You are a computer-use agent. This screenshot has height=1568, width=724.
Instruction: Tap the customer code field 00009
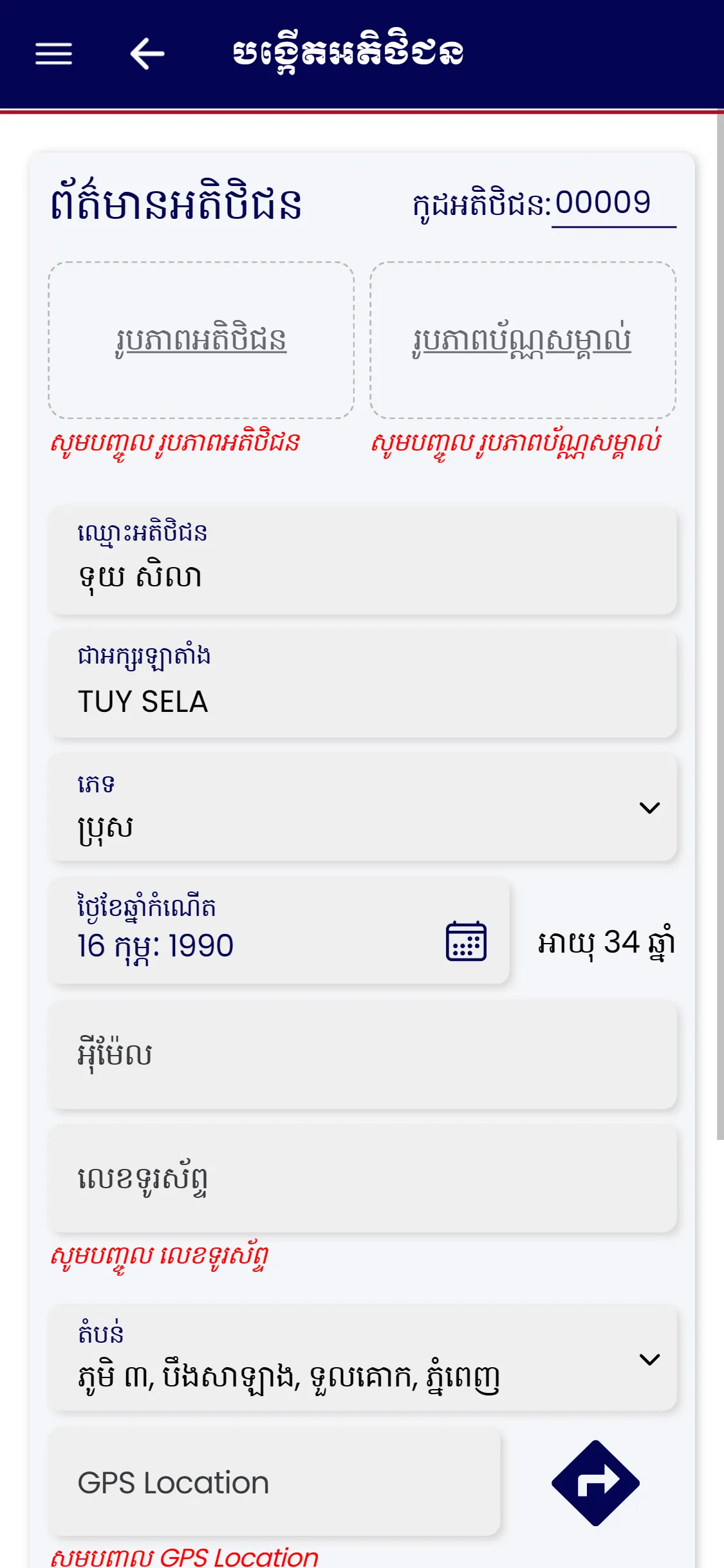612,205
